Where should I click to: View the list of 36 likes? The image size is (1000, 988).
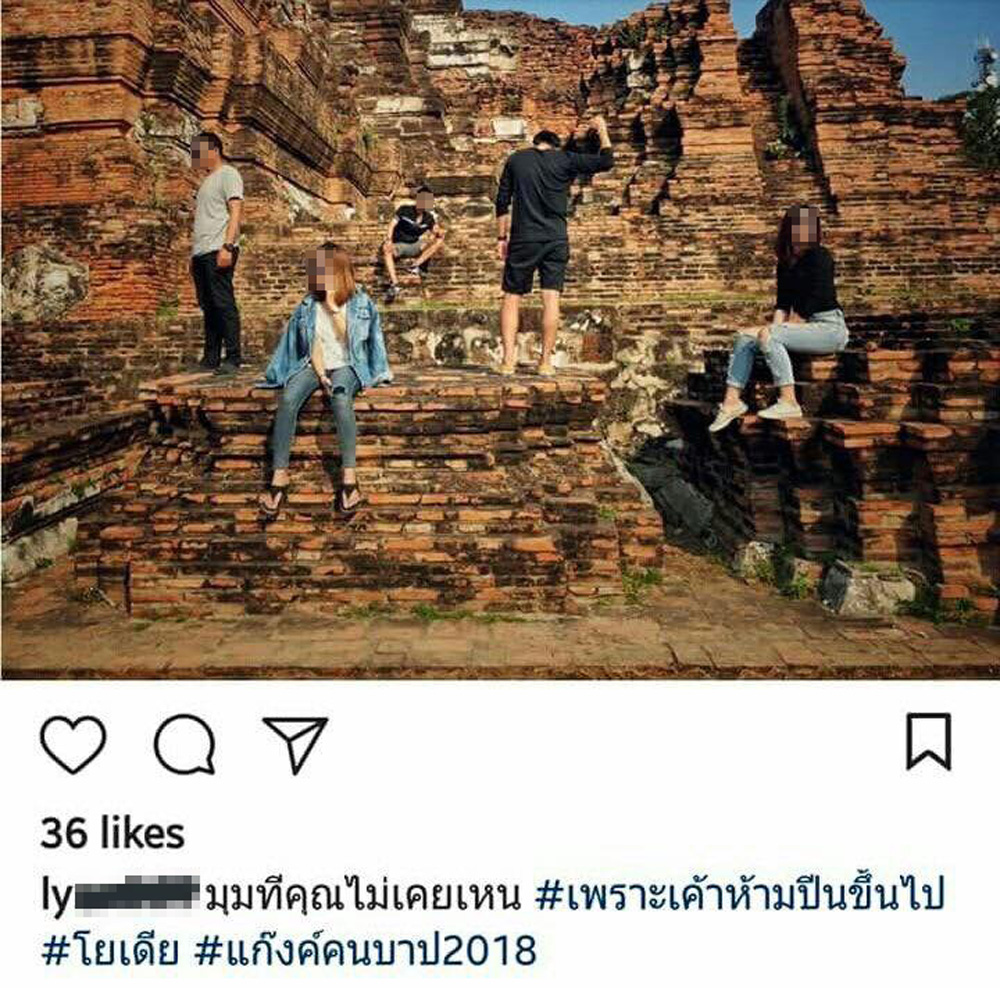113,834
